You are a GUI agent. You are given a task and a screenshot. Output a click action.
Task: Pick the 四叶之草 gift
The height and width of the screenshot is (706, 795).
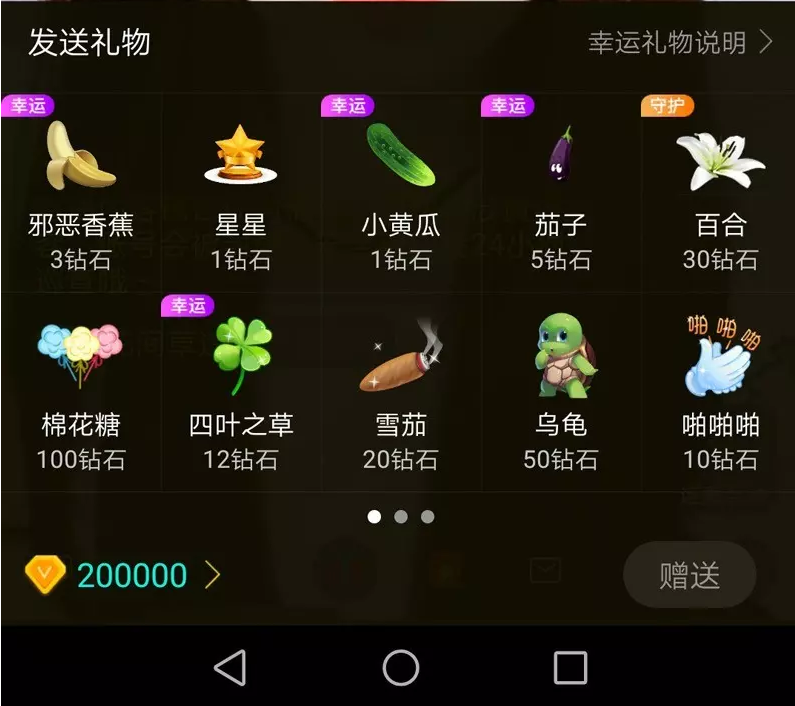click(x=241, y=392)
